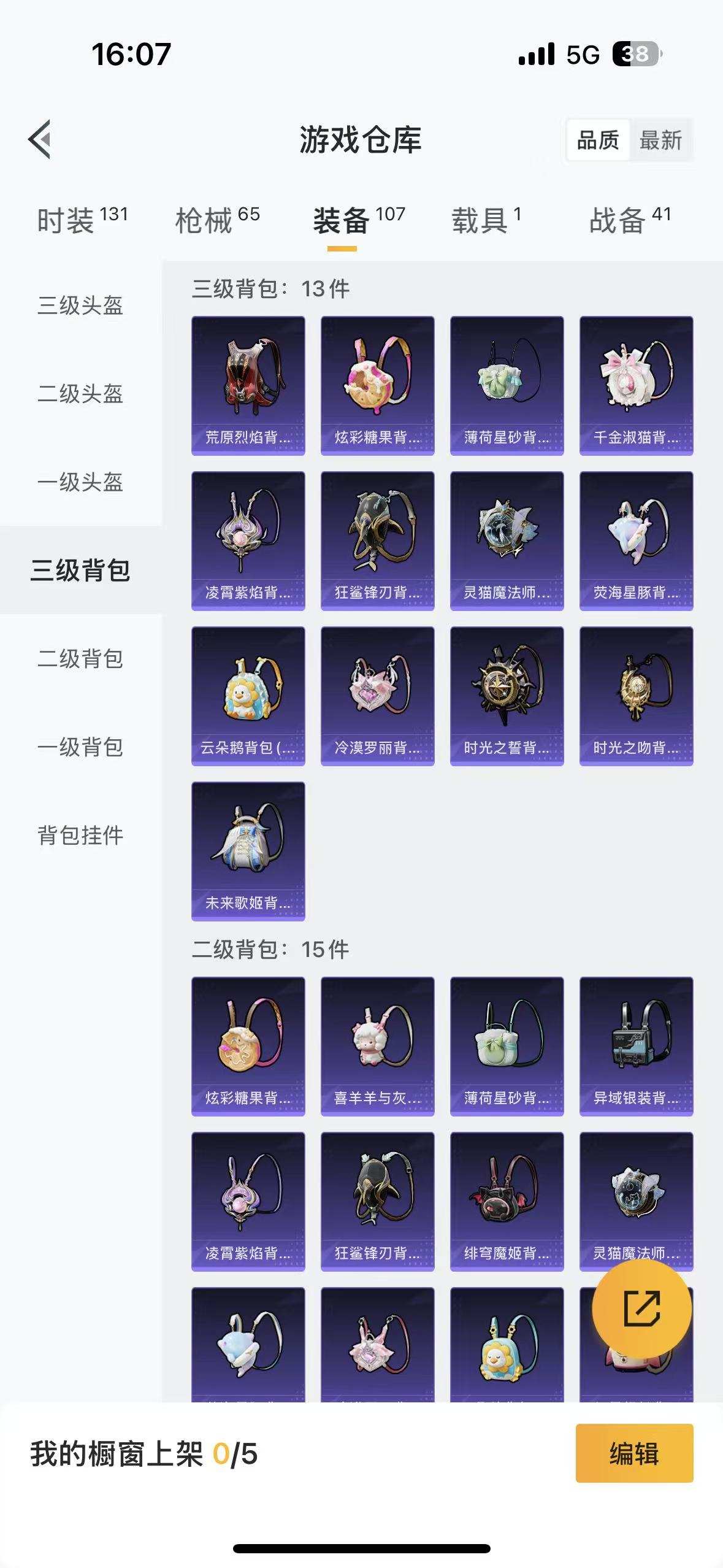The image size is (723, 1568).
Task: Jump to the 一级背包 category
Action: pos(80,747)
